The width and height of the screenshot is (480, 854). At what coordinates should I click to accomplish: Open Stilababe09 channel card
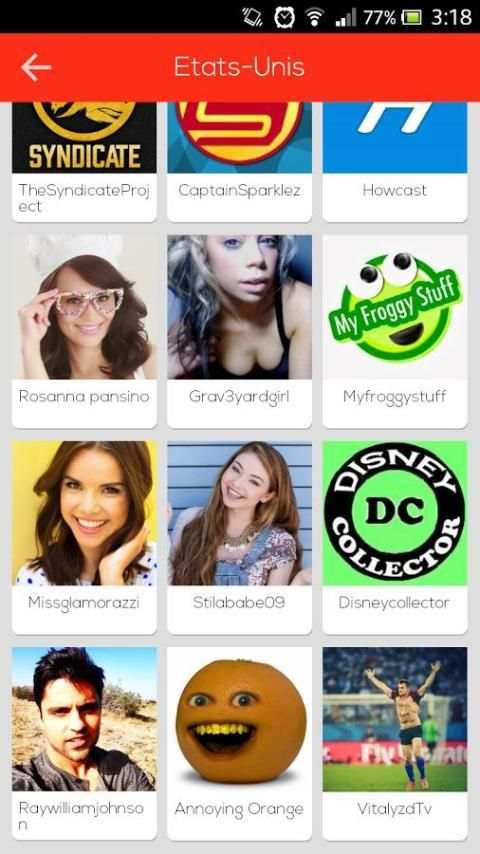click(240, 538)
